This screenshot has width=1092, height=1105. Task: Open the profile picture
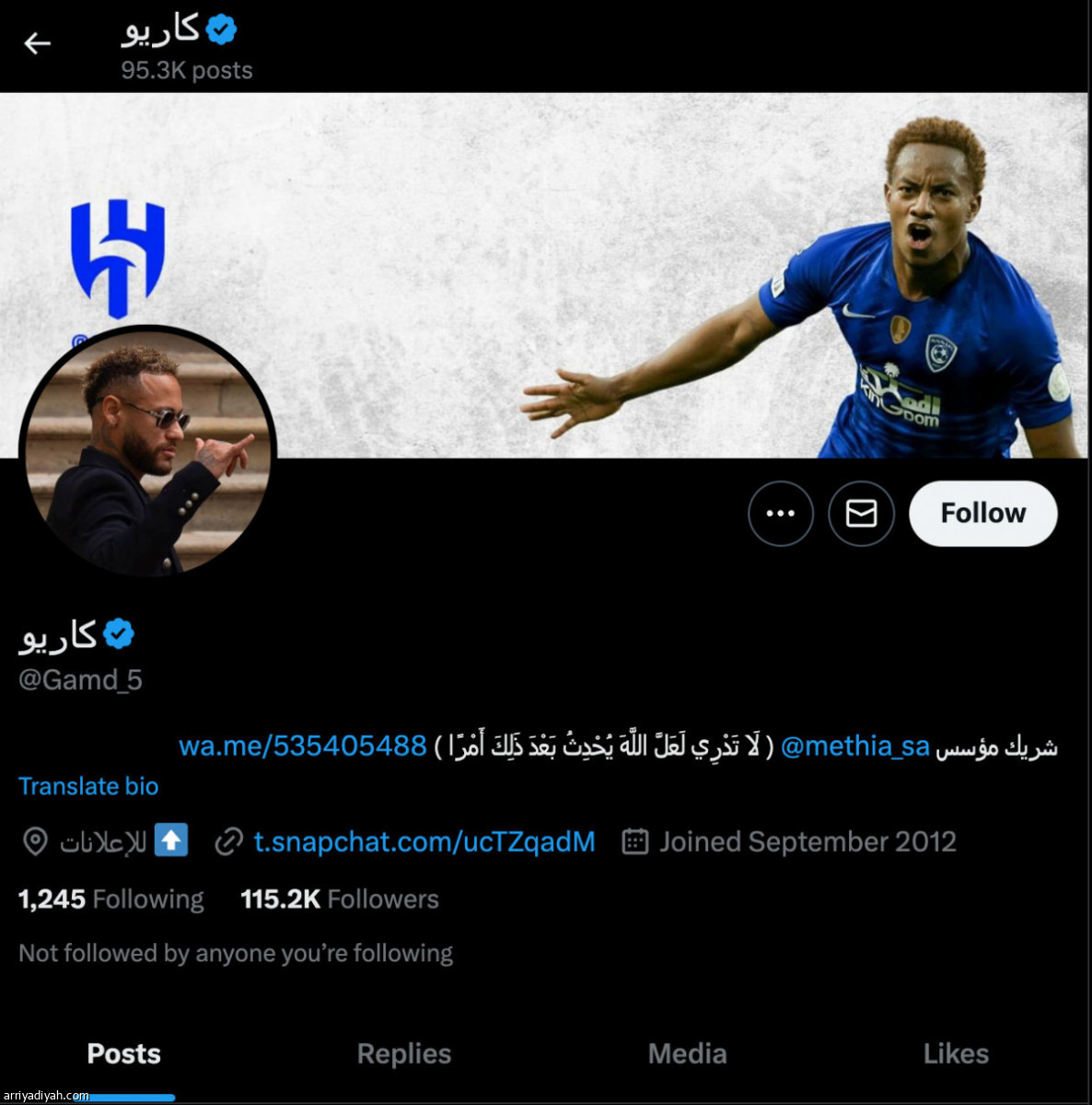[147, 451]
